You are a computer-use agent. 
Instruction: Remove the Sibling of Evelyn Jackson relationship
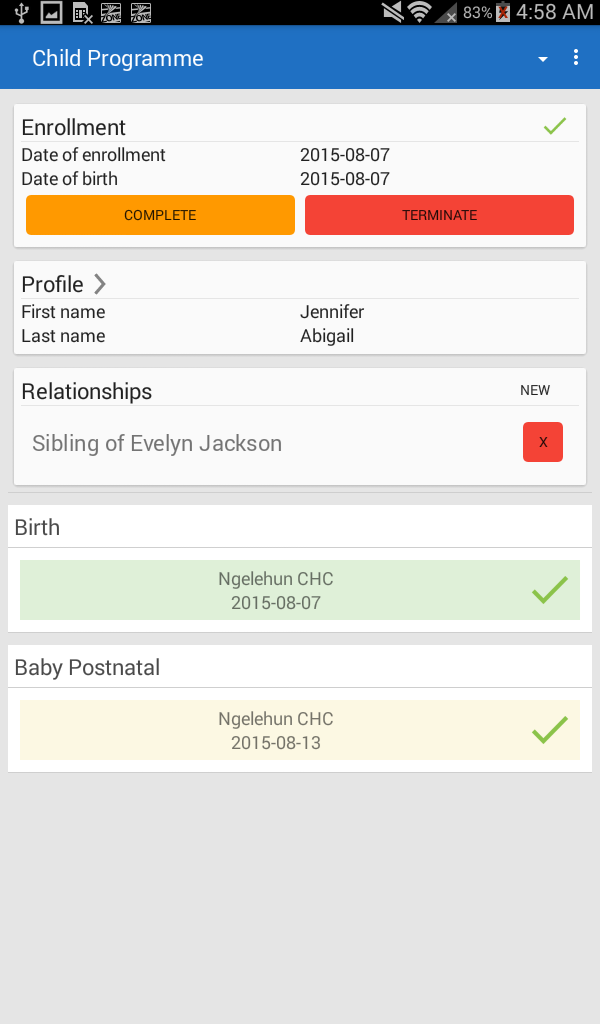(543, 442)
